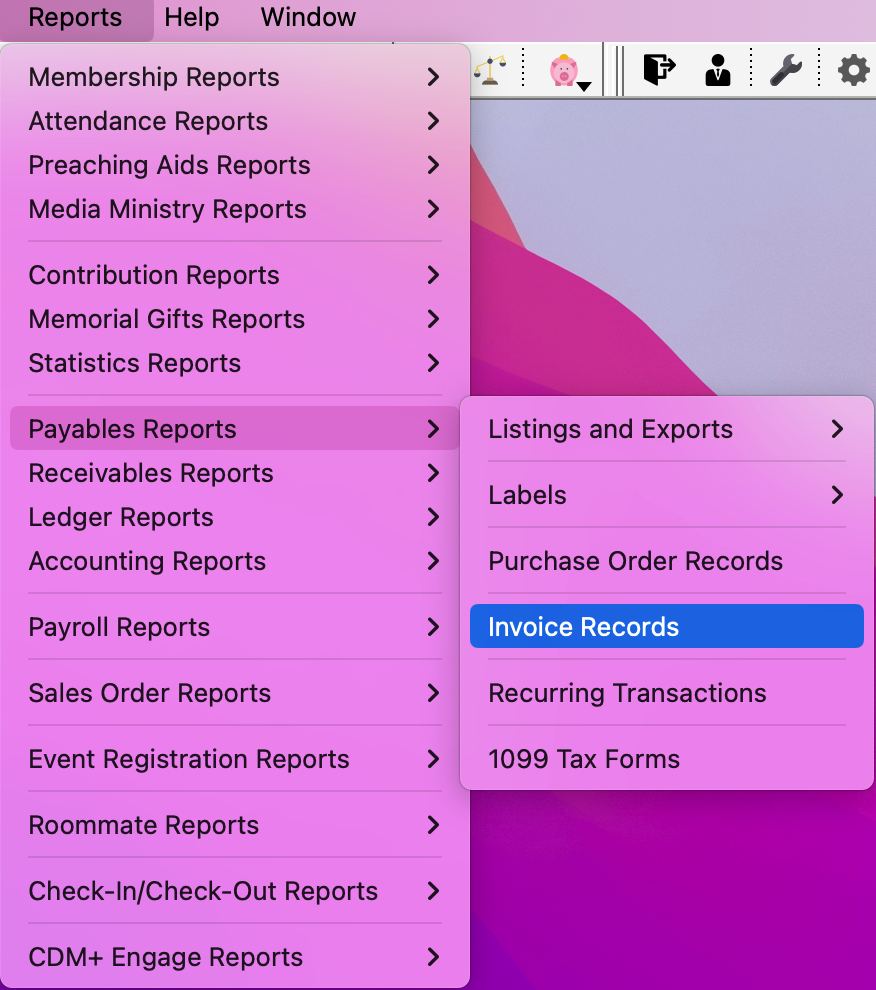
Task: Expand the Contribution Reports submenu chevron
Action: [432, 275]
